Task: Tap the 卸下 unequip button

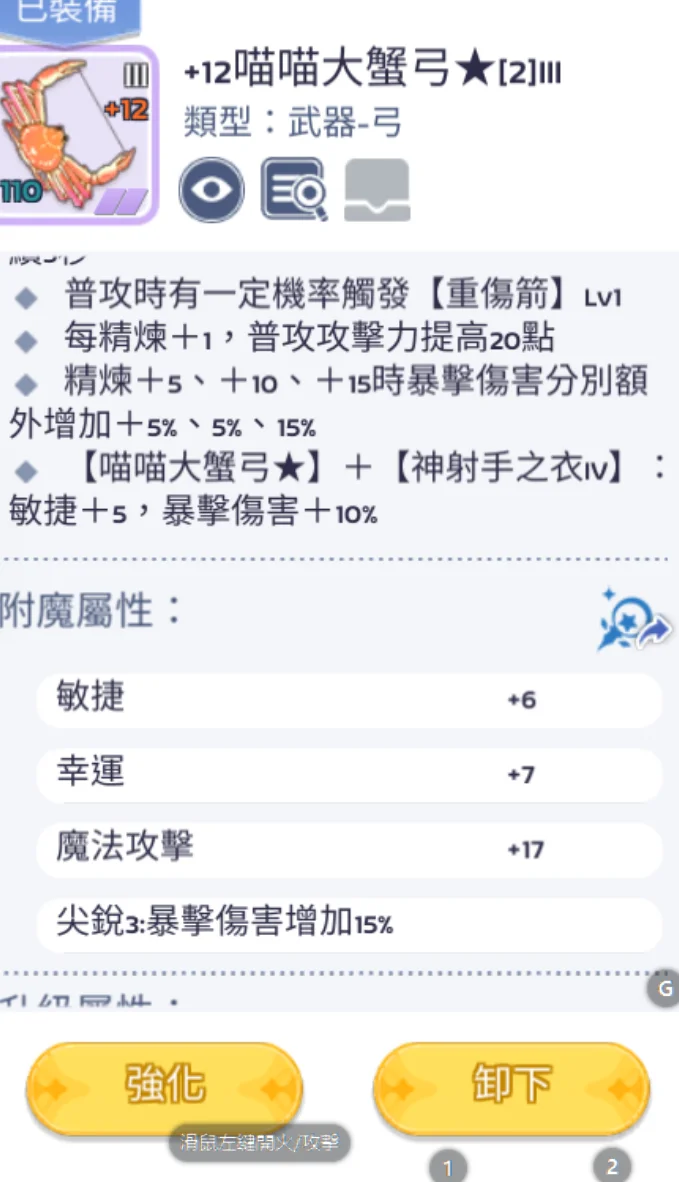Action: [x=511, y=1086]
